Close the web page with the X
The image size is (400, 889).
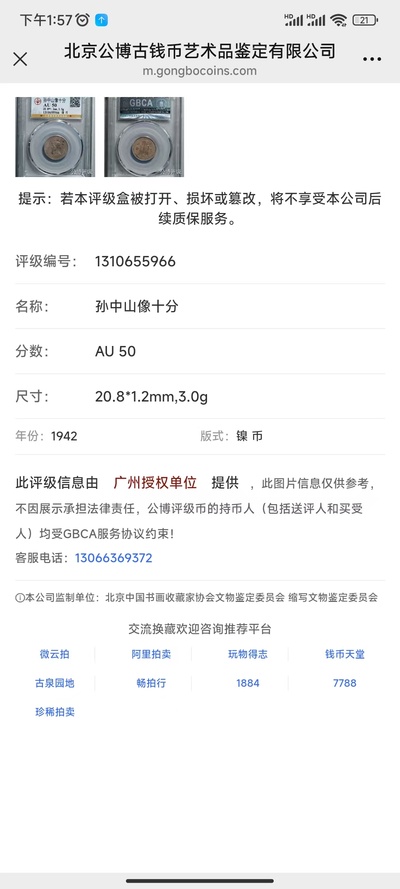click(20, 59)
